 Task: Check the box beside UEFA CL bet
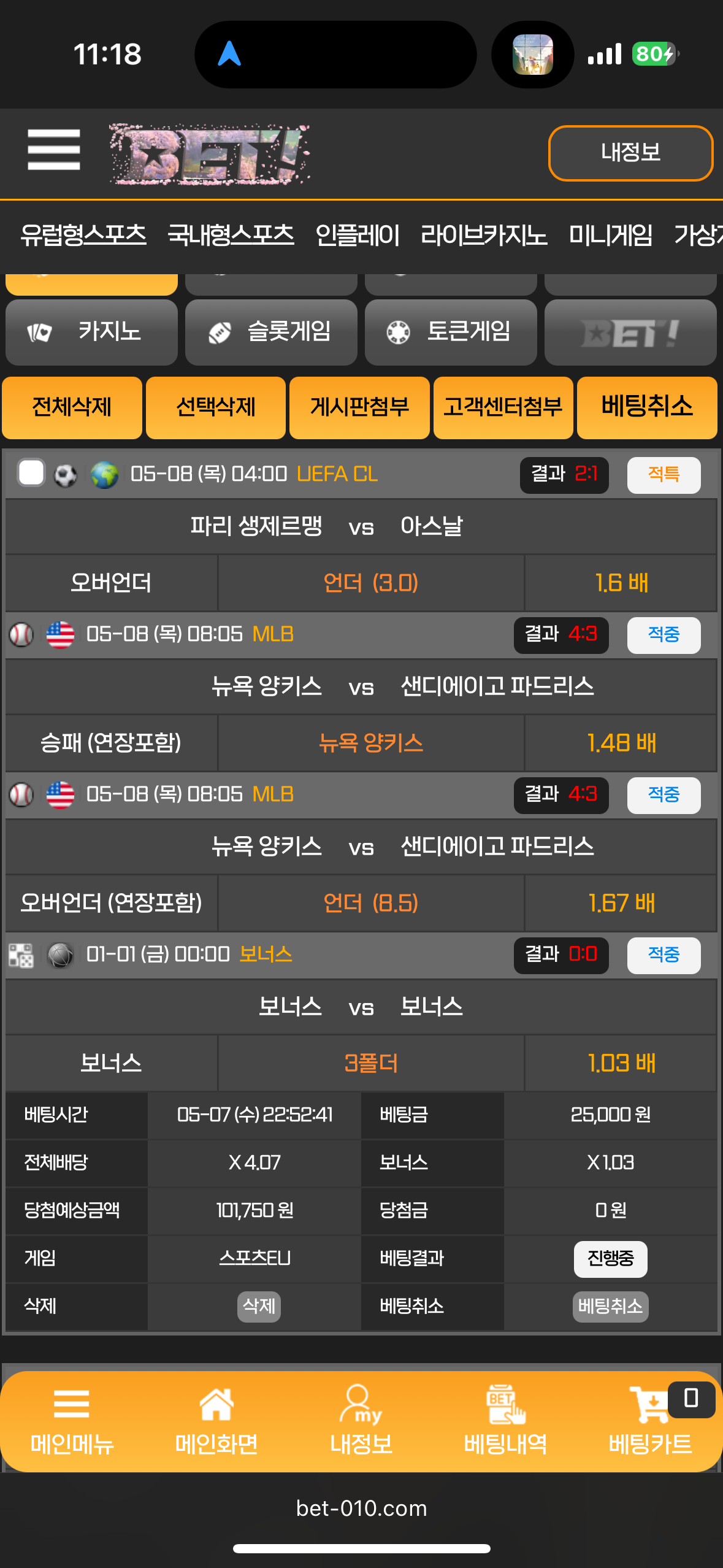(x=31, y=473)
